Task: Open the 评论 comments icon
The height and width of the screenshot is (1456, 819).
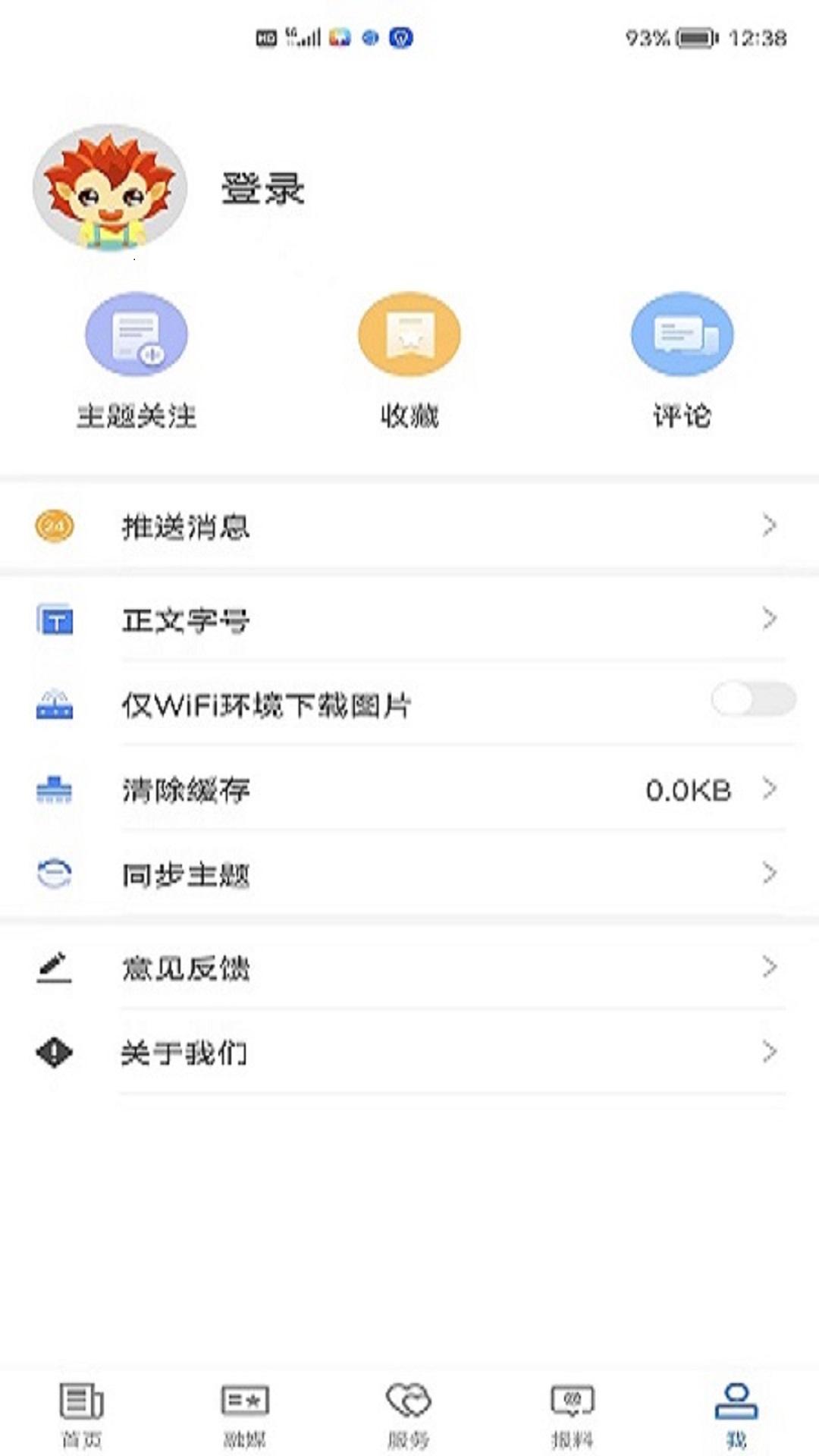Action: coord(680,334)
